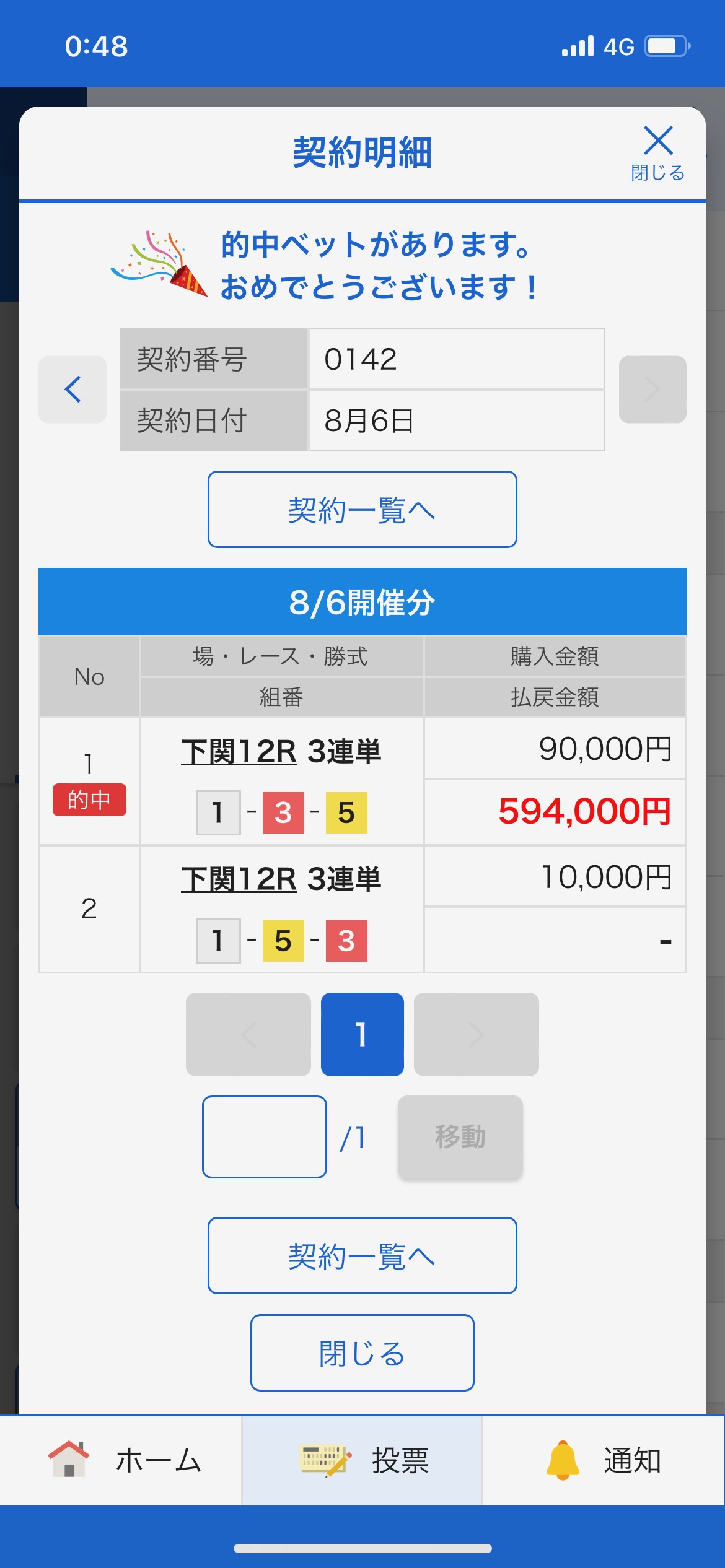Go to the previous contract
Screen dimensions: 725x1568
[x=72, y=390]
